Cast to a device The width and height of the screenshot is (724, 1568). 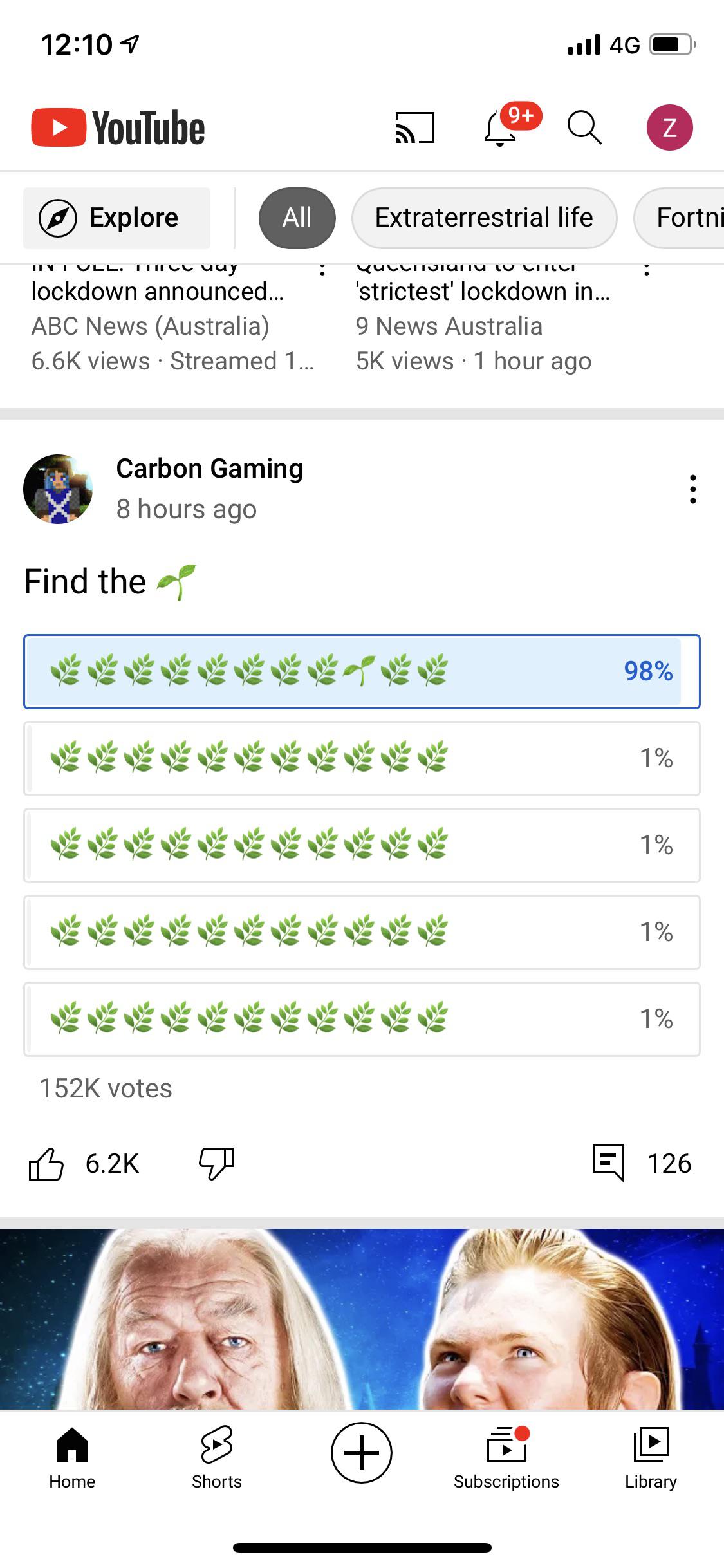(x=414, y=127)
